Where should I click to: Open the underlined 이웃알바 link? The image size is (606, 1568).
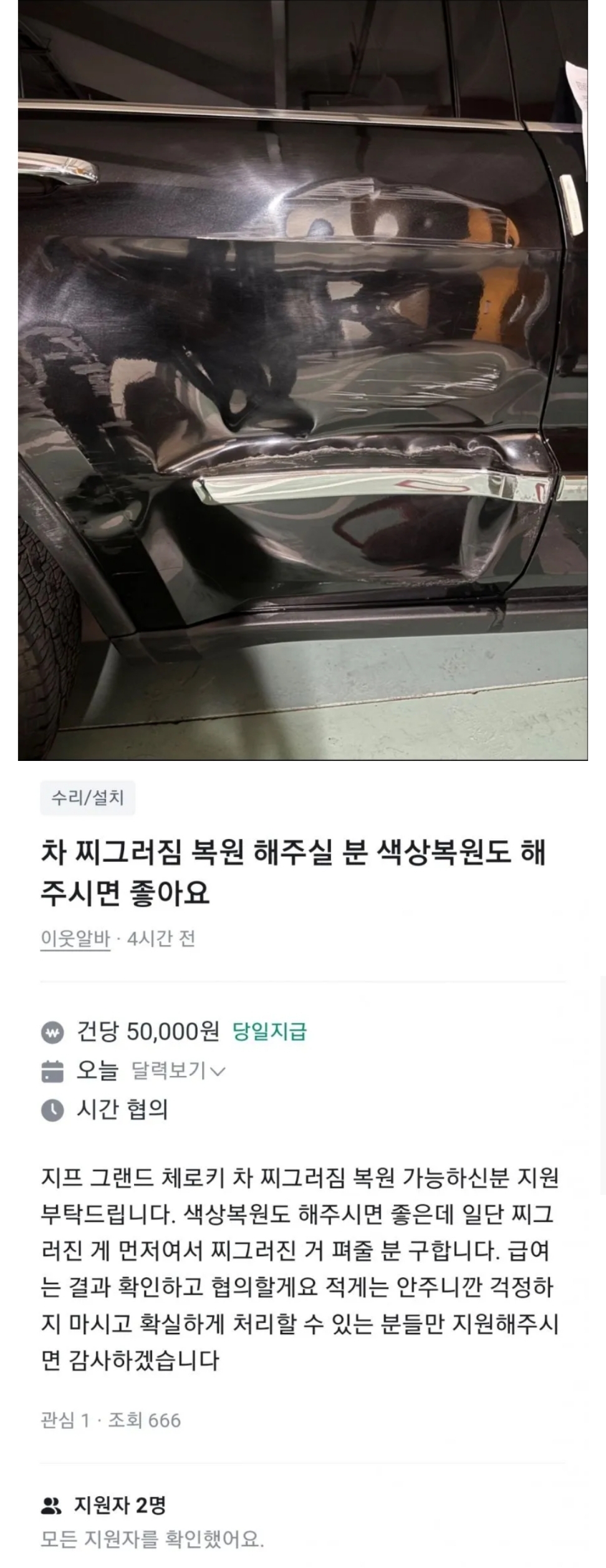point(75,939)
